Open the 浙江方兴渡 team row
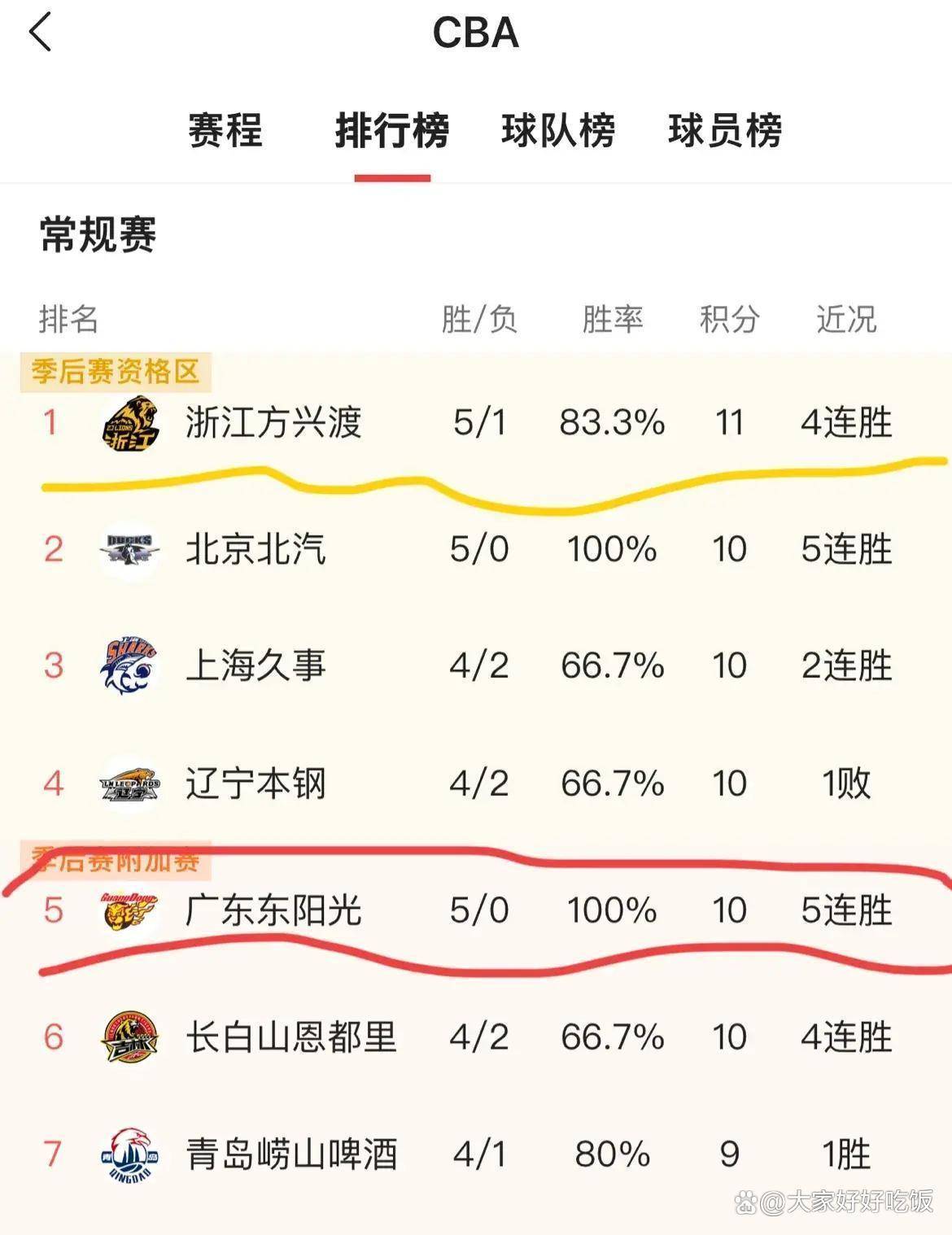The height and width of the screenshot is (1235, 952). pos(273,423)
